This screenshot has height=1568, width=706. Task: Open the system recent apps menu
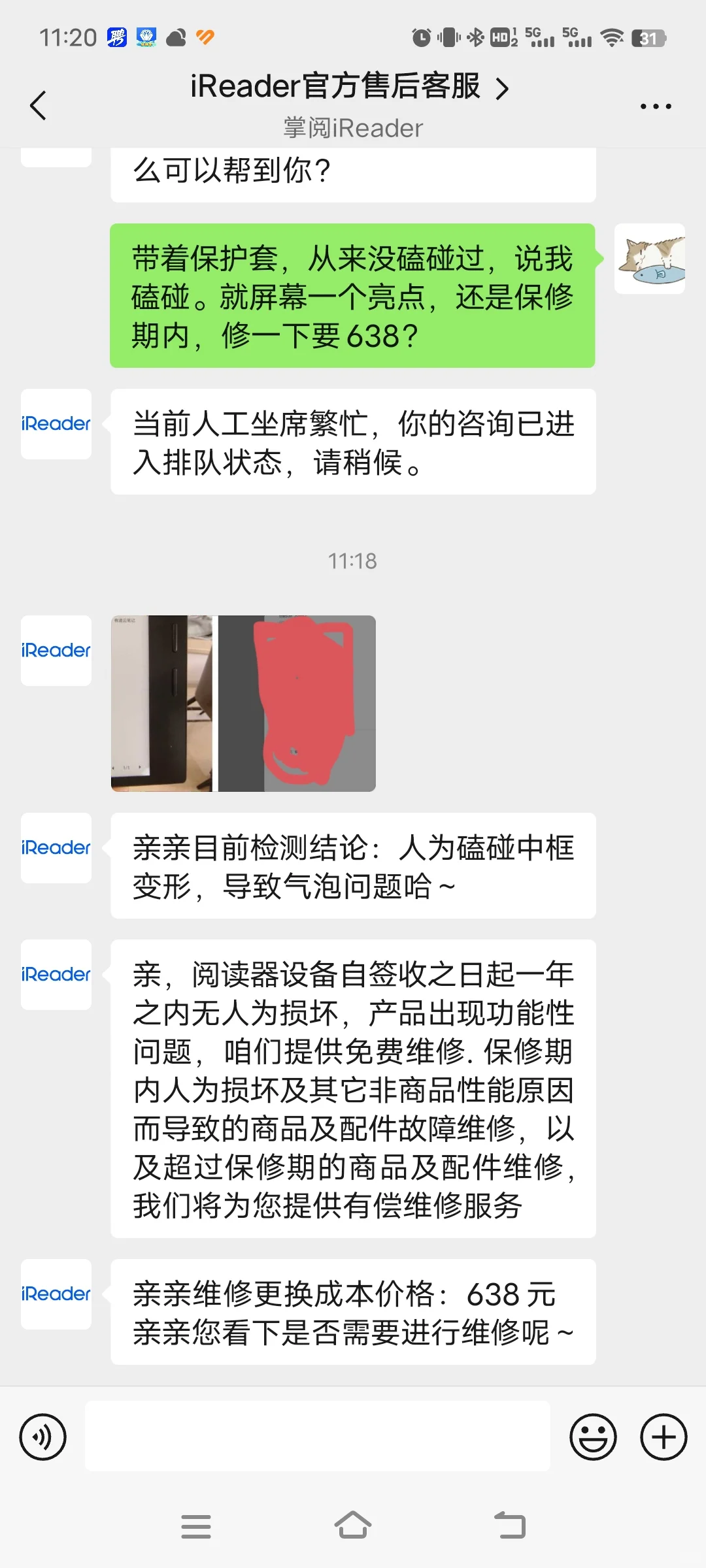196,1526
